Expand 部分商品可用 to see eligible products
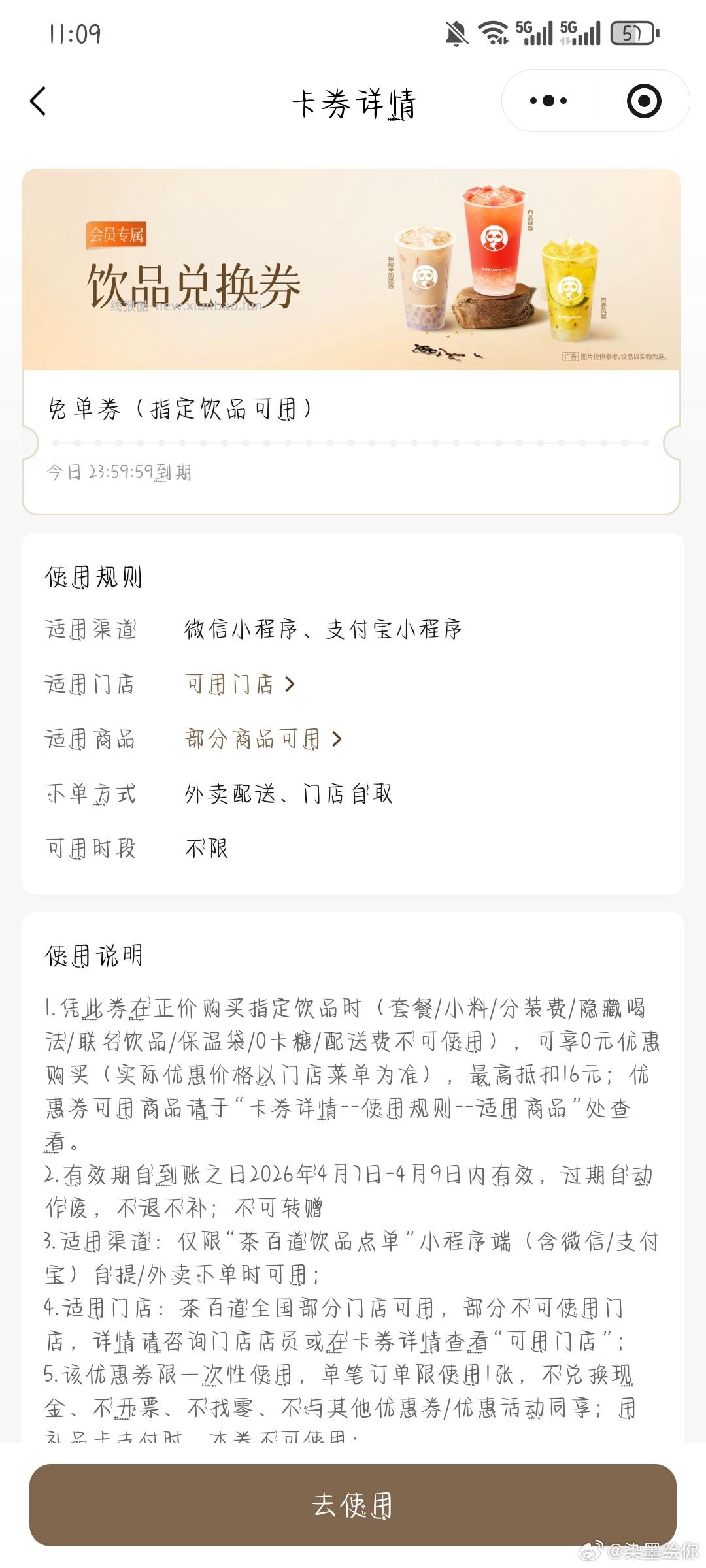 tap(252, 739)
